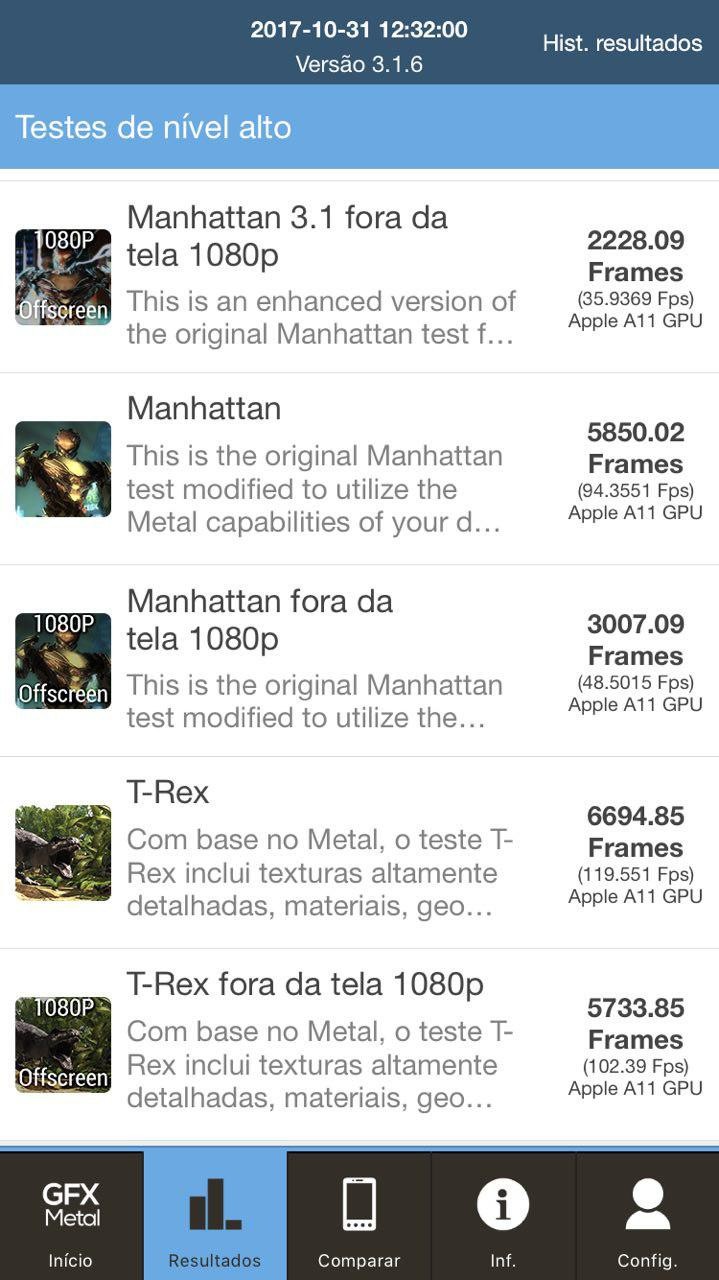Switch to the Comparar tab

[359, 1216]
